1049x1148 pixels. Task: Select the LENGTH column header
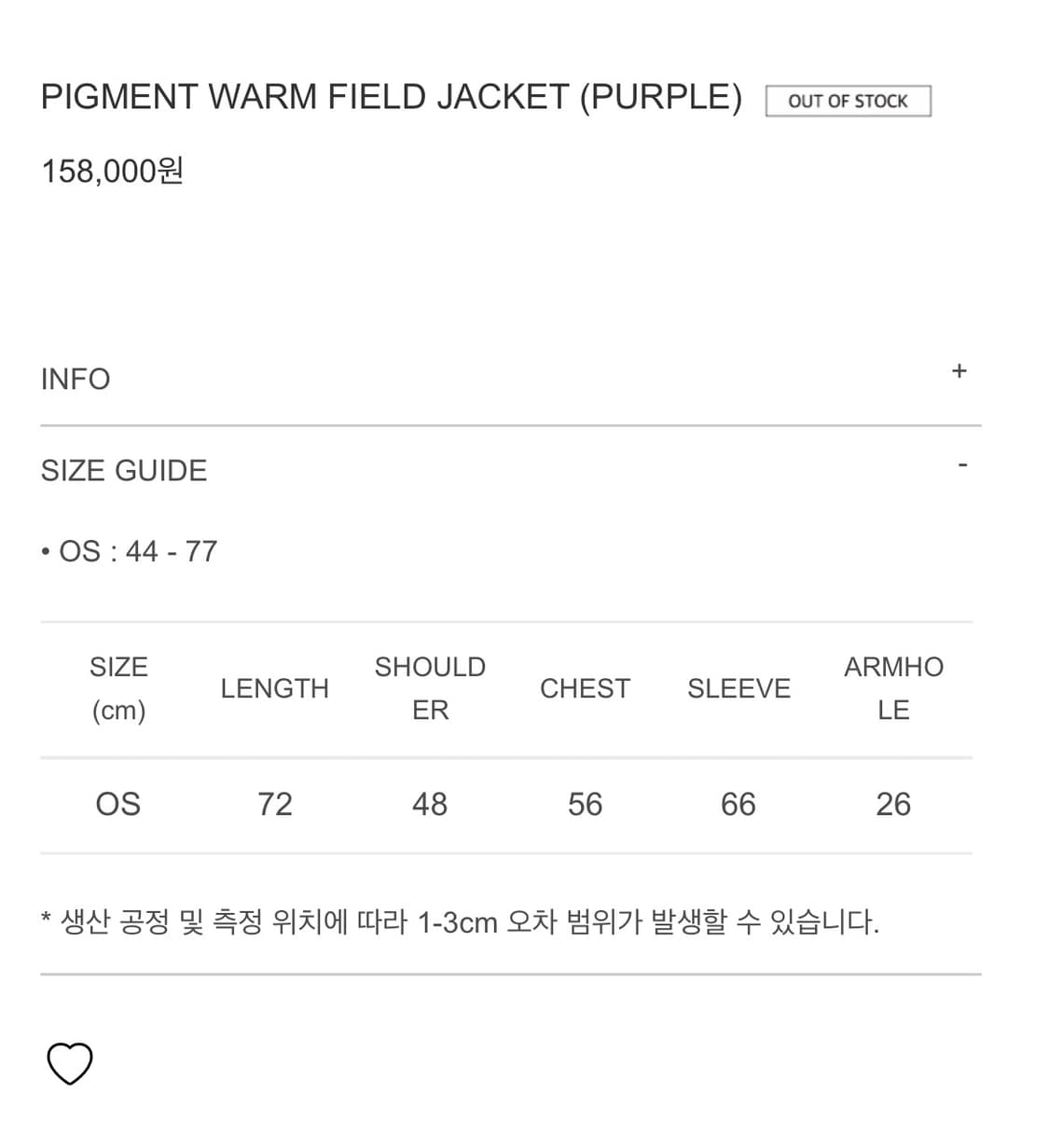pos(274,688)
